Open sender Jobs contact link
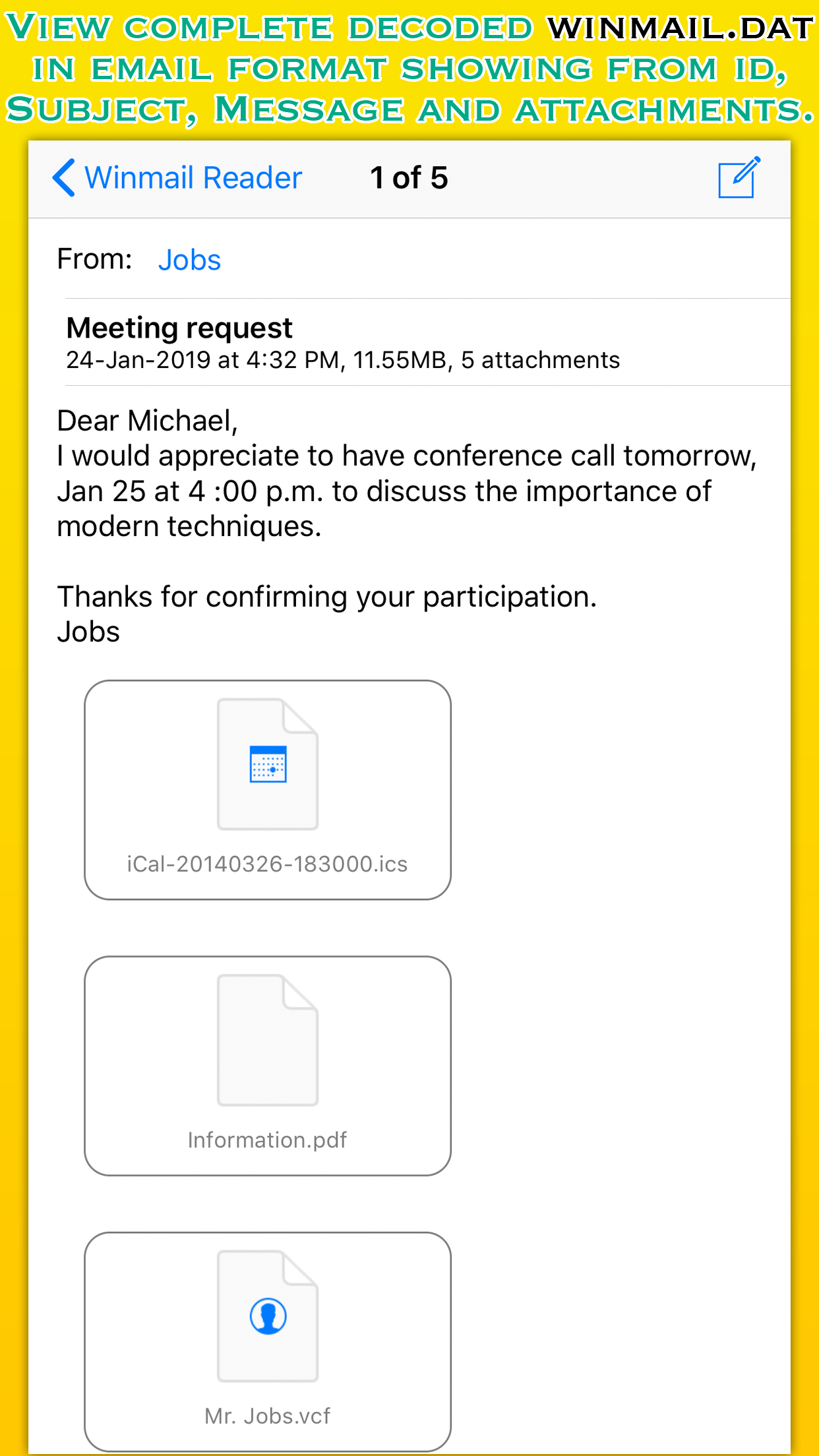 [189, 260]
